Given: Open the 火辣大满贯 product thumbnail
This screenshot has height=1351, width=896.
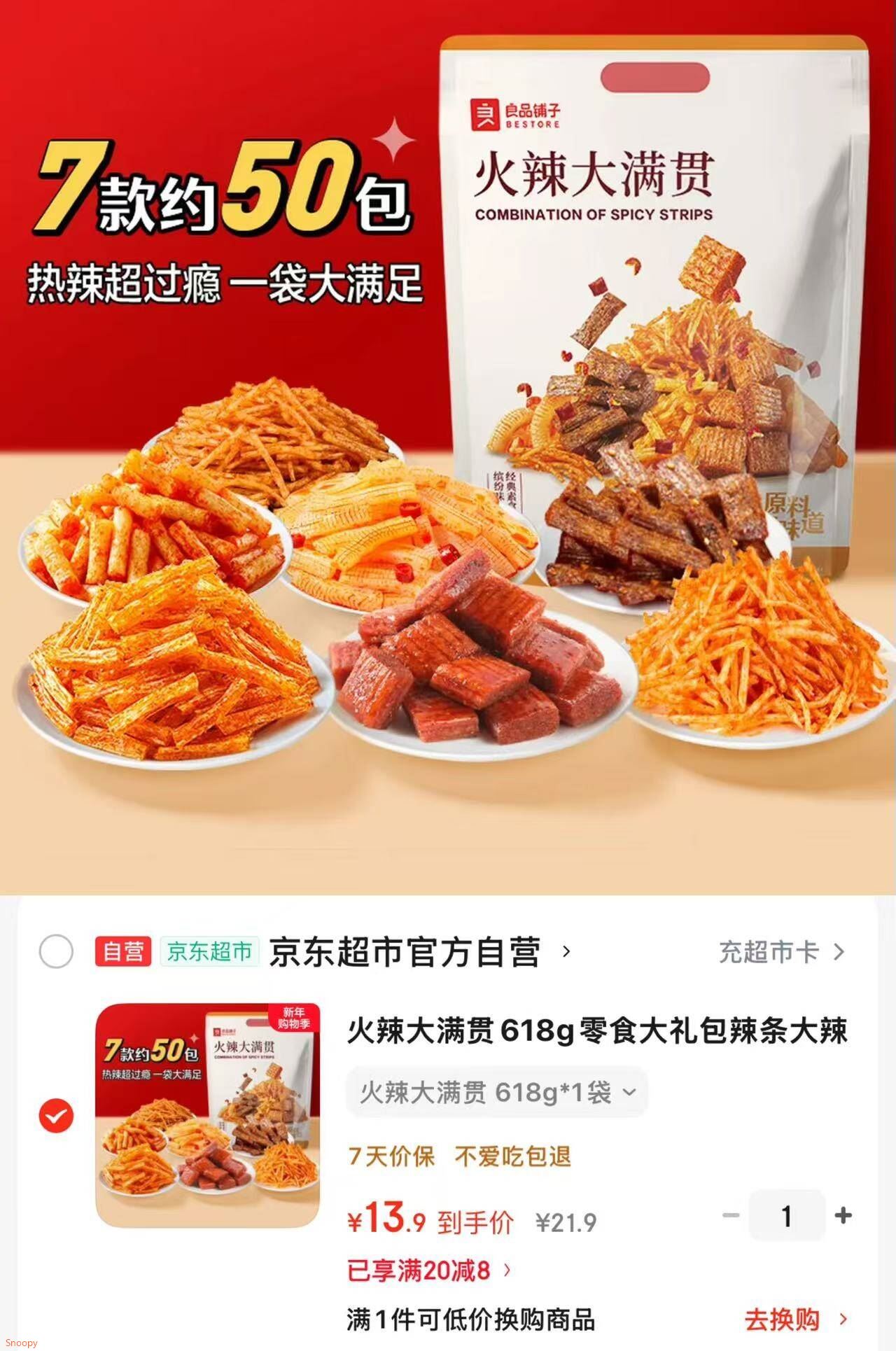Looking at the screenshot, I should point(207,1116).
